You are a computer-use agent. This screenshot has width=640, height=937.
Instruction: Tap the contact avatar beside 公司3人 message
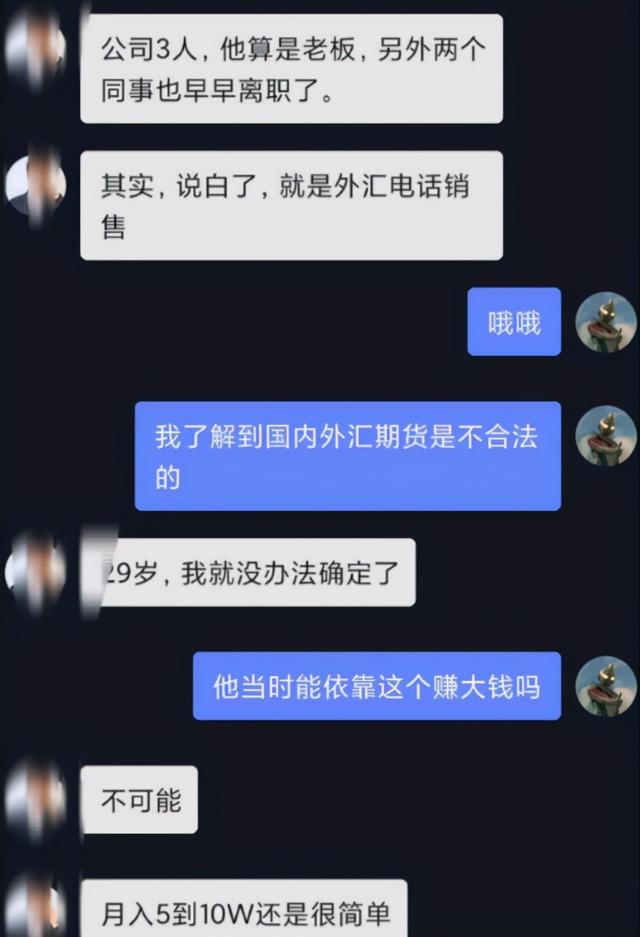coord(36,48)
